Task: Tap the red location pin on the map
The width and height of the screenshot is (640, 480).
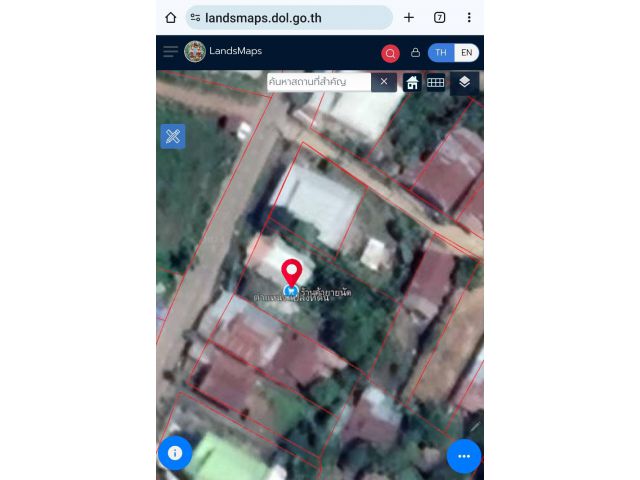Action: click(x=291, y=272)
